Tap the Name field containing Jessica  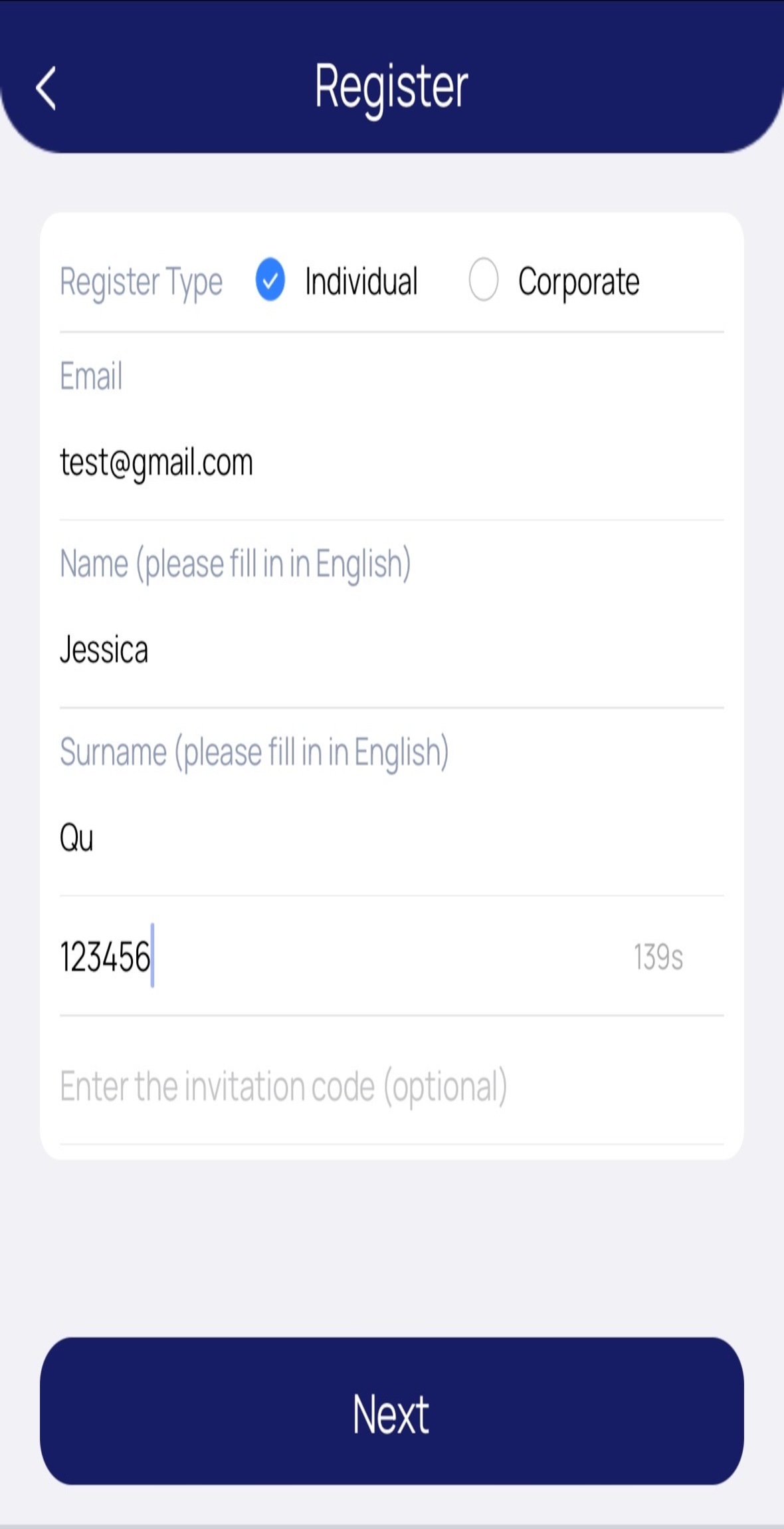click(x=391, y=650)
